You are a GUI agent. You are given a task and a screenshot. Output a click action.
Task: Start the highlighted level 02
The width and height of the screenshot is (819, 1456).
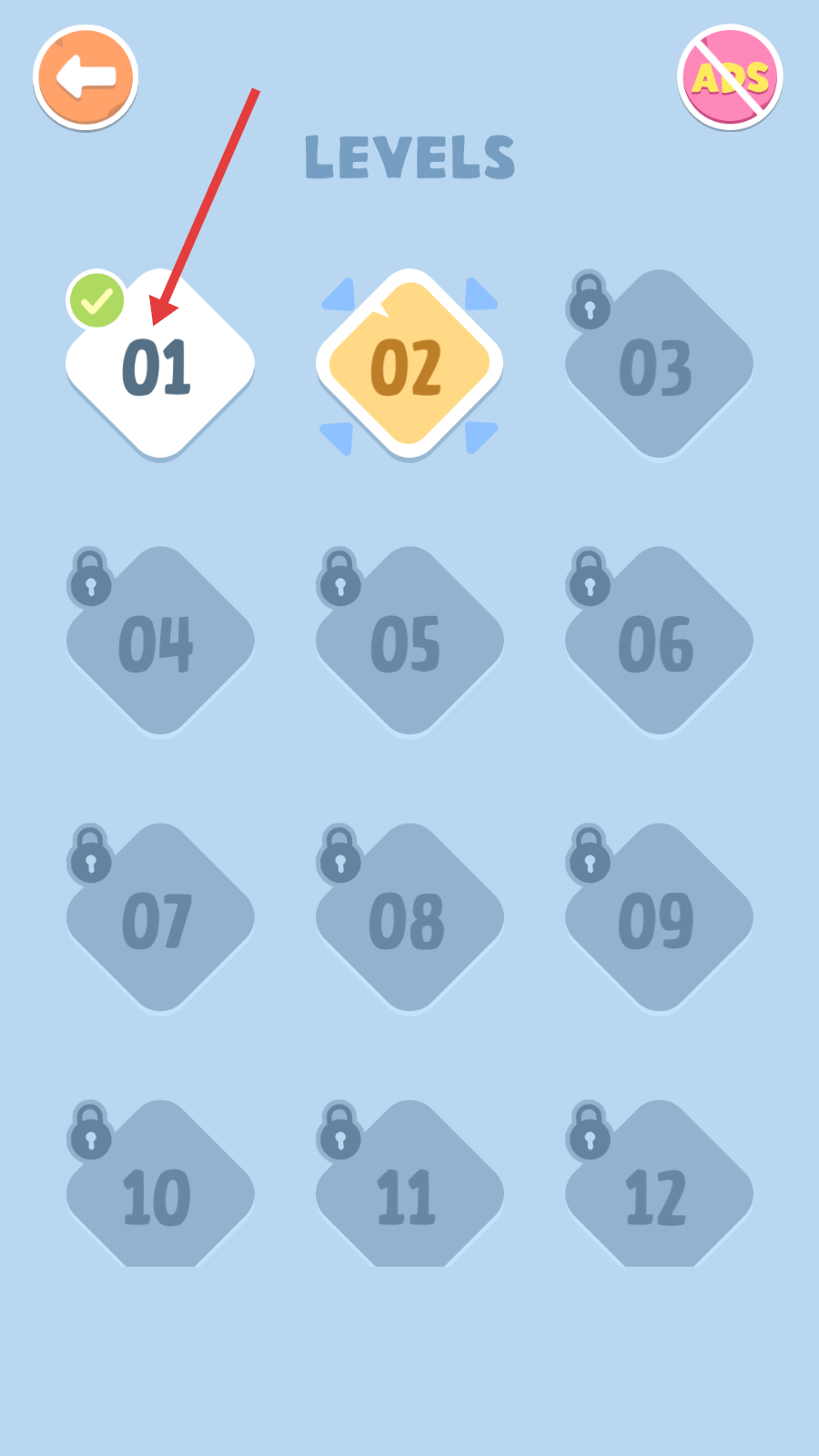[x=409, y=364]
